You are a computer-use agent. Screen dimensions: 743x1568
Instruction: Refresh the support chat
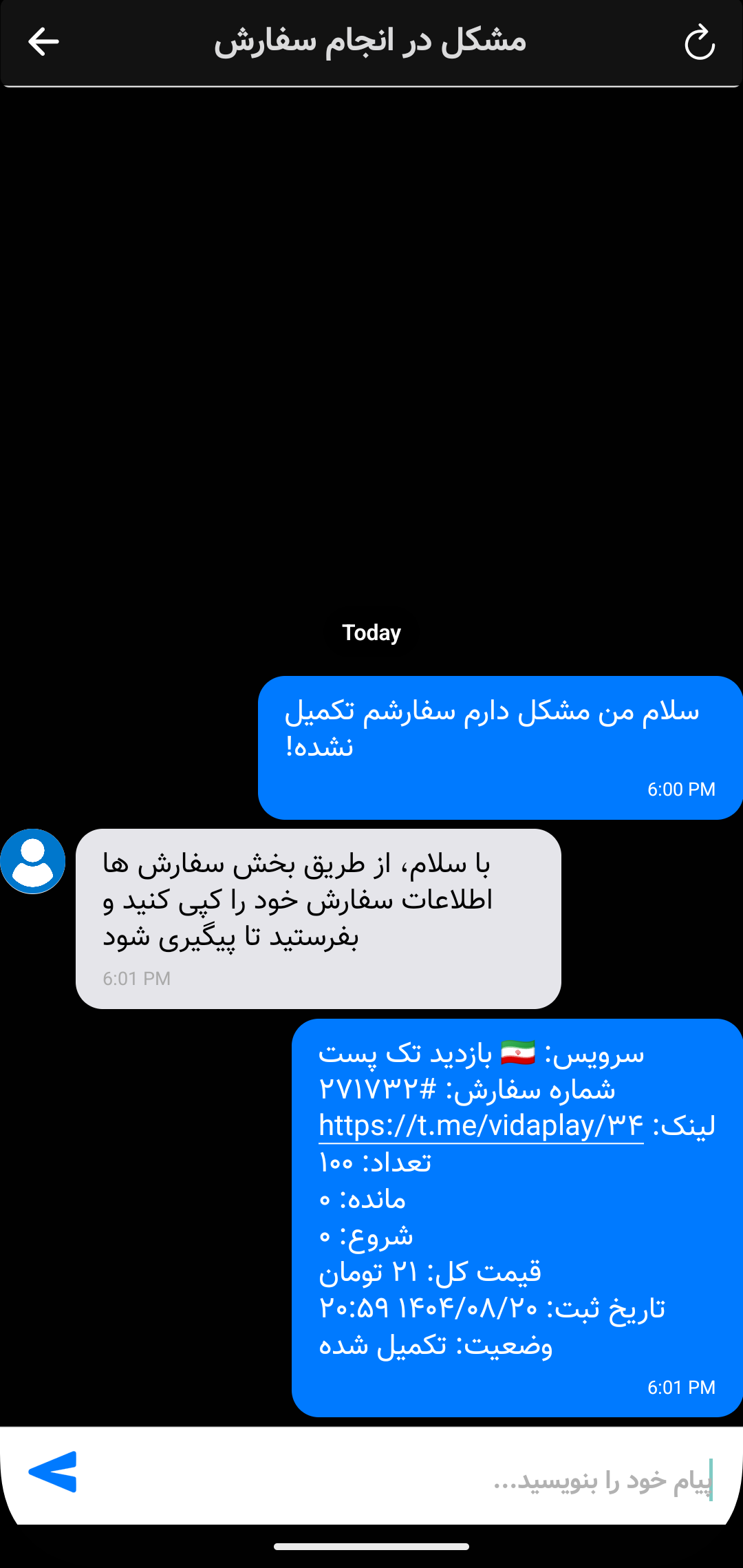[700, 43]
